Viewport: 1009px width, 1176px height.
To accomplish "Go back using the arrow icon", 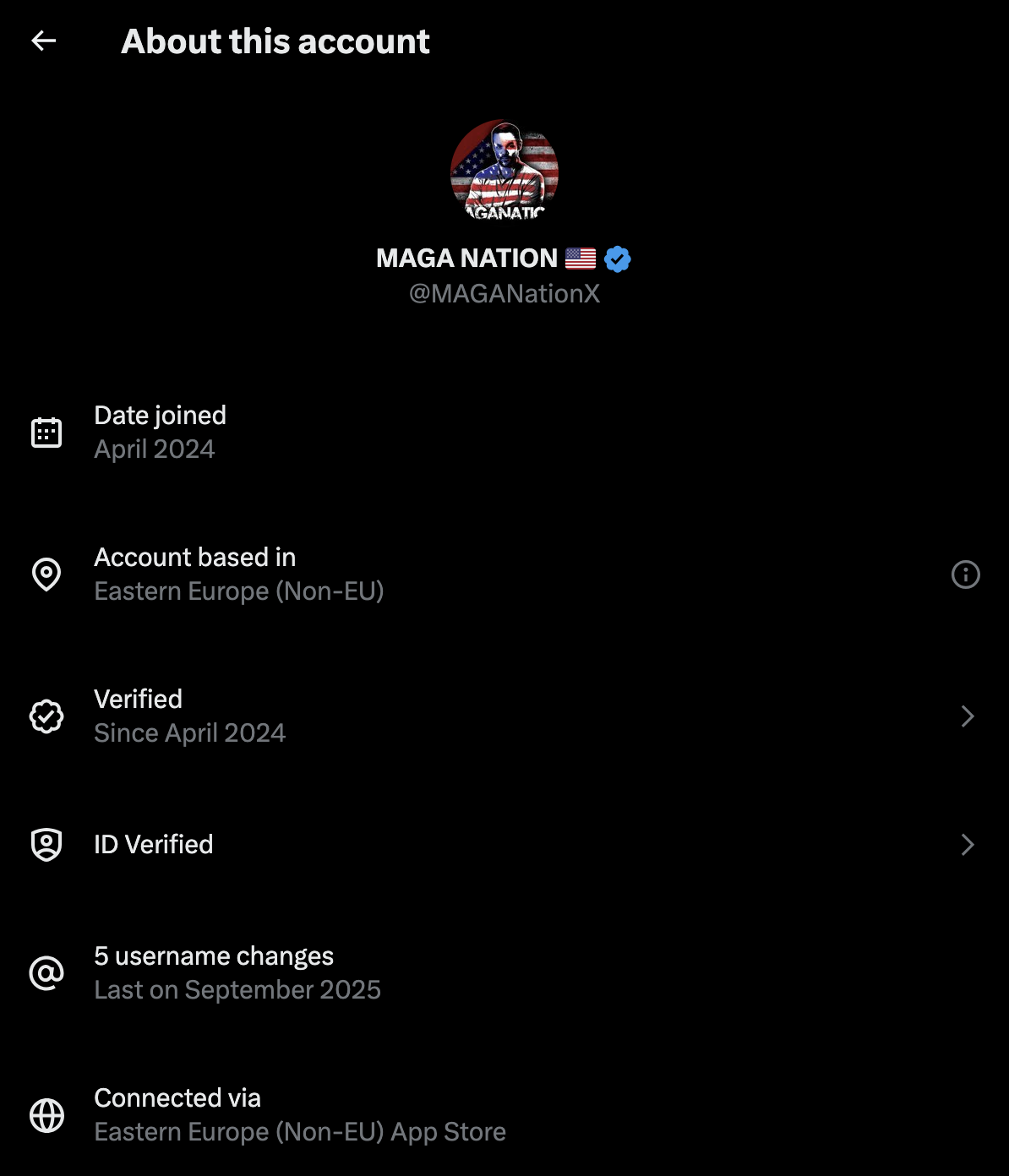I will tap(43, 41).
